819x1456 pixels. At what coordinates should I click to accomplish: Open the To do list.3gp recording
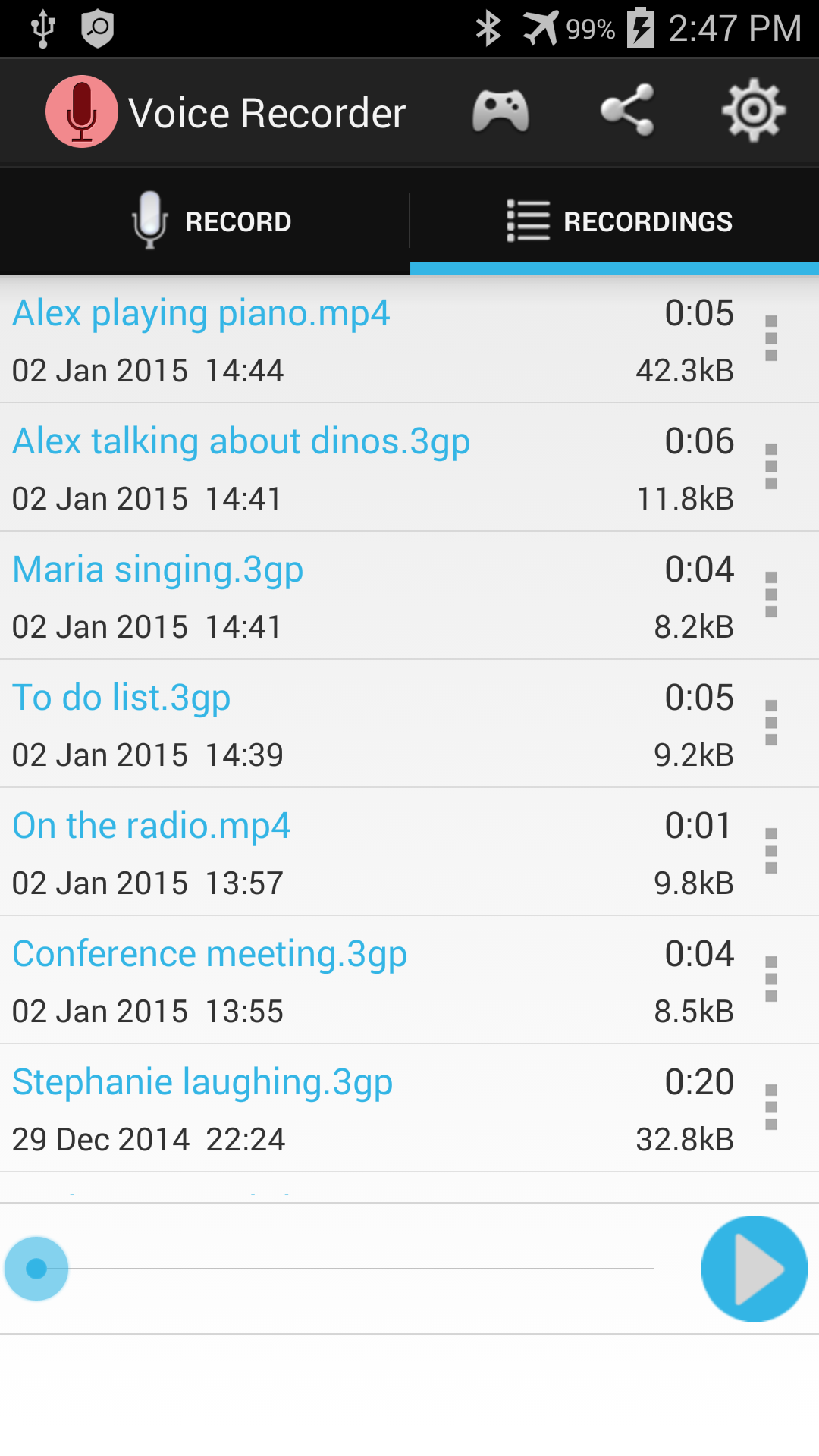tap(372, 723)
